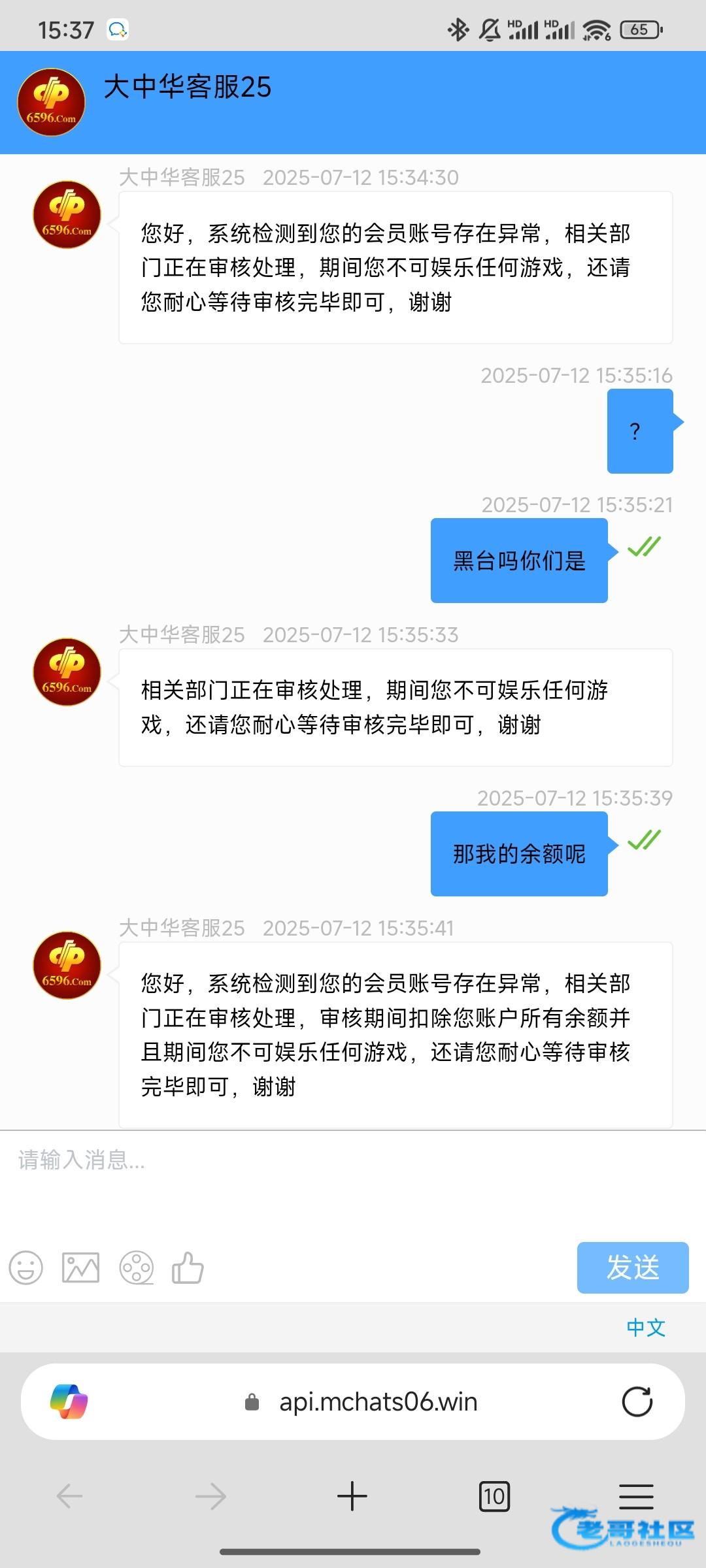Open the browser hamburger menu
Screen dimensions: 706x1568
point(636,1496)
